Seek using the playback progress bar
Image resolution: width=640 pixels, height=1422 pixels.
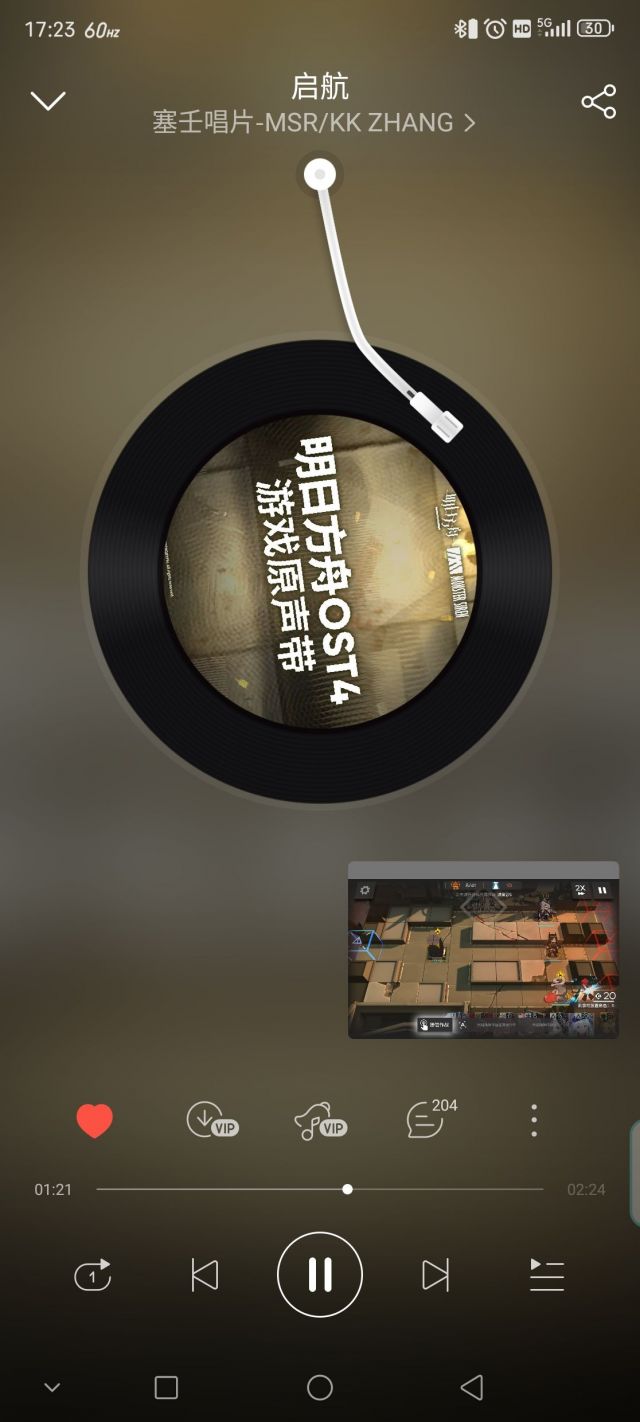click(320, 1189)
